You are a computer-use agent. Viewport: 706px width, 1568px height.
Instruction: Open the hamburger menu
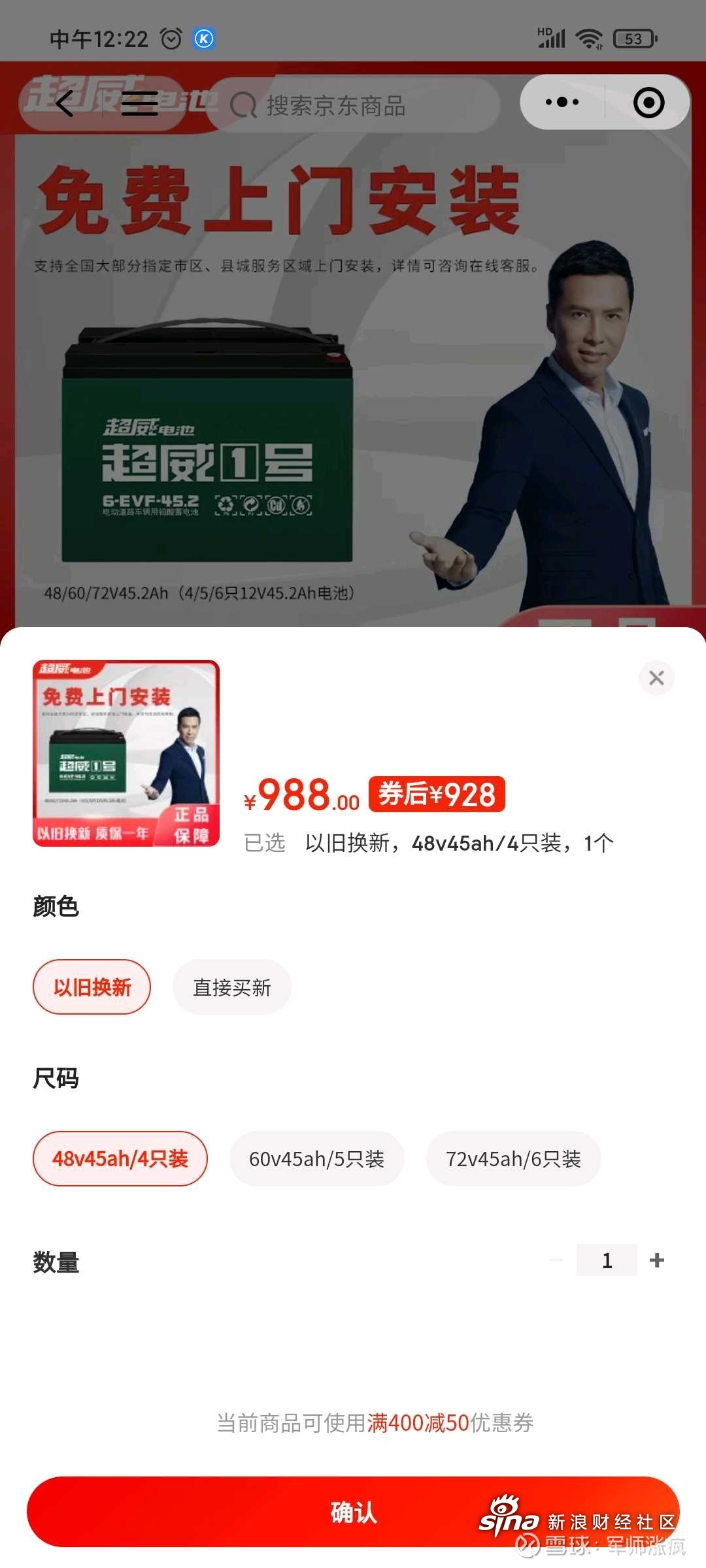point(140,103)
